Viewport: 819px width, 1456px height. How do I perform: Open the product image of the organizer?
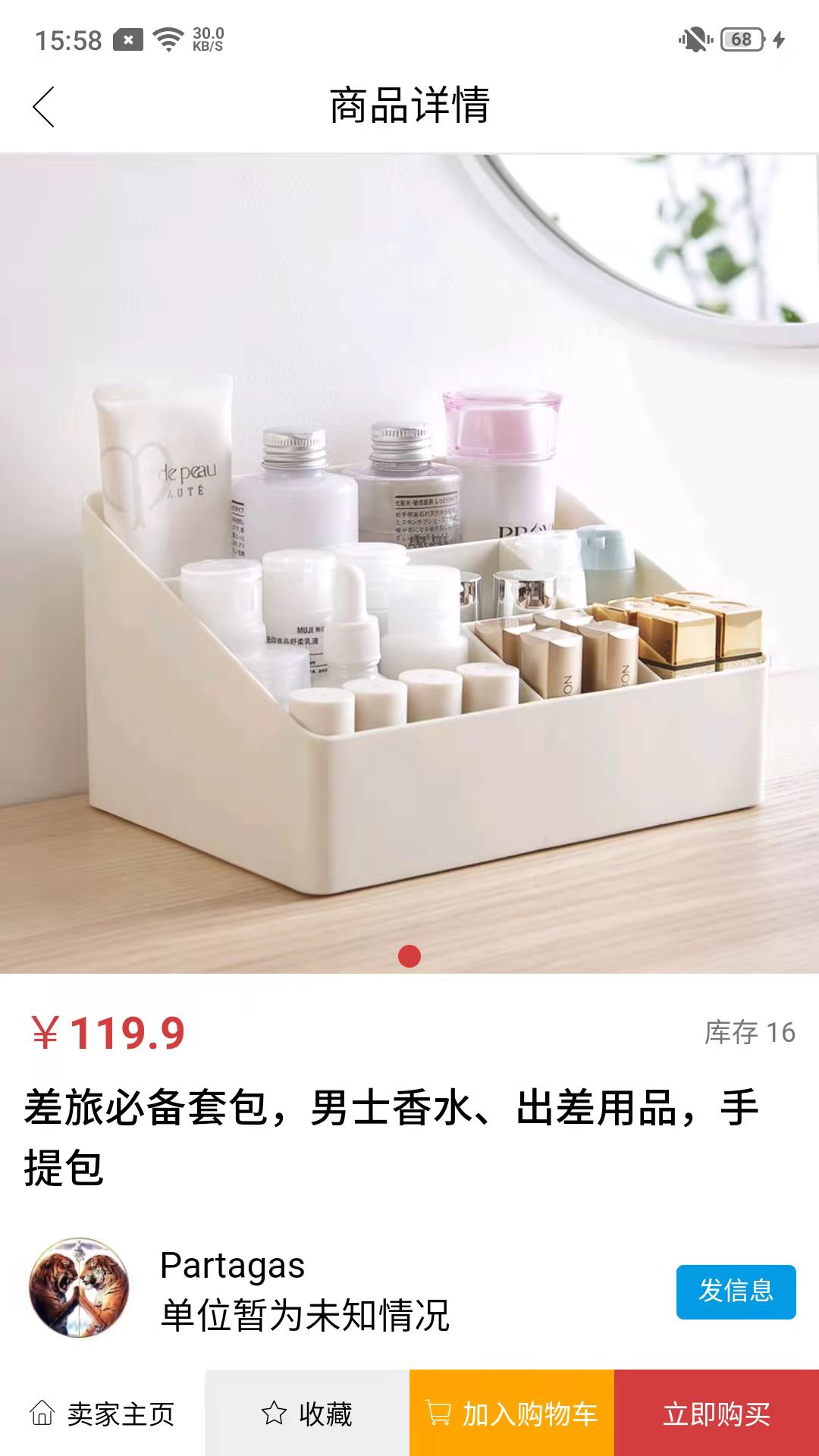[409, 563]
